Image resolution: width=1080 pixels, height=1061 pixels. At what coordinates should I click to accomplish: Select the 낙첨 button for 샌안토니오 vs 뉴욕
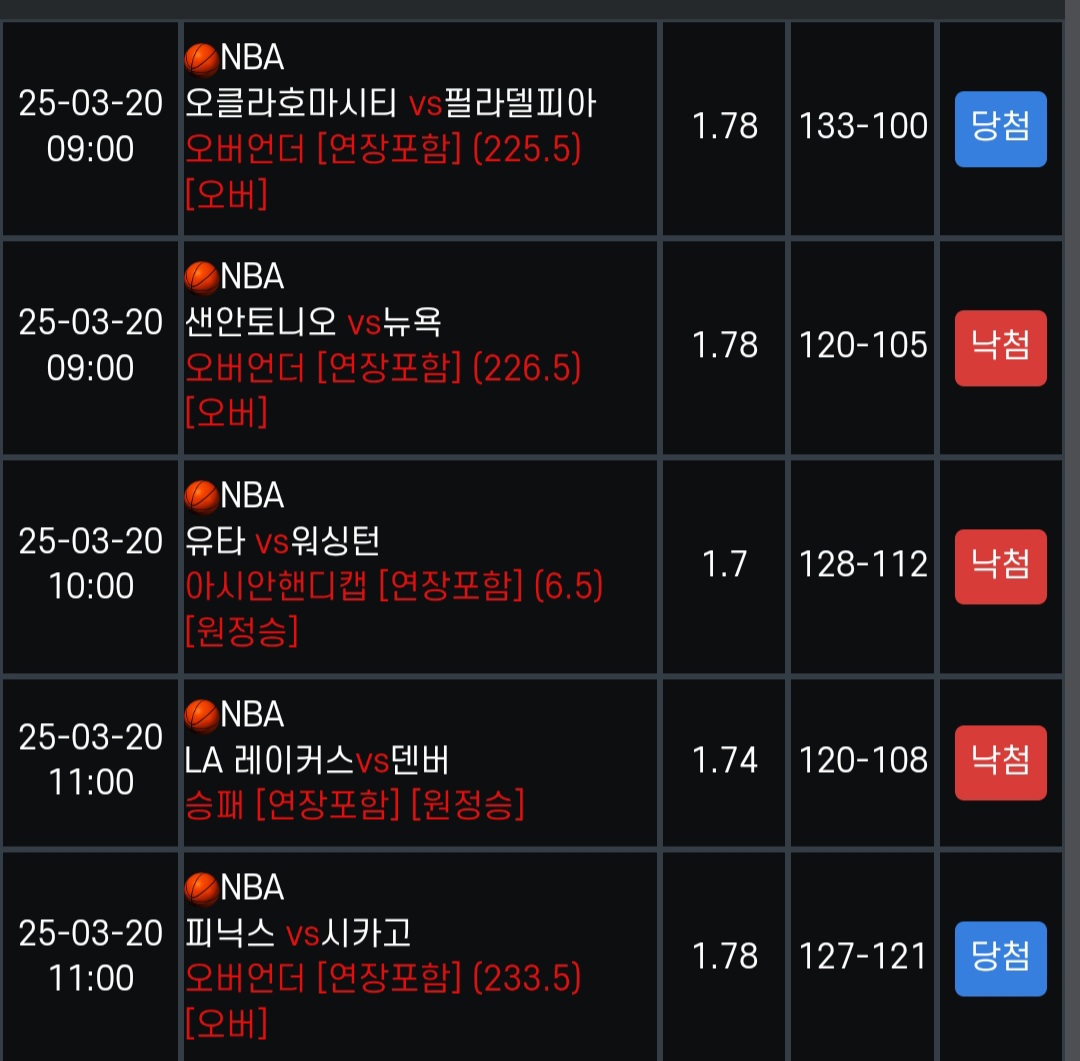point(1000,347)
